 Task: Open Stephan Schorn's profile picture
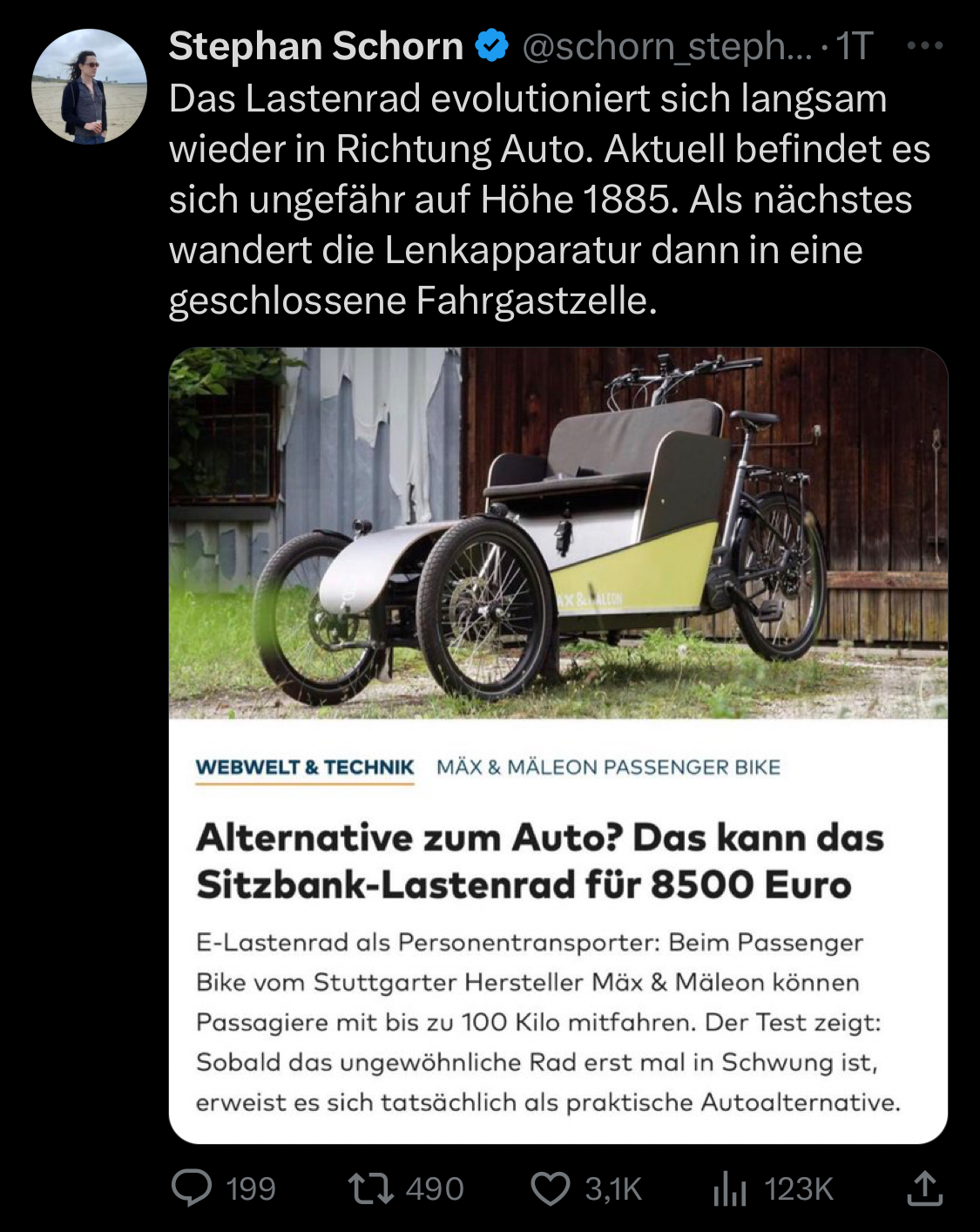tap(89, 87)
